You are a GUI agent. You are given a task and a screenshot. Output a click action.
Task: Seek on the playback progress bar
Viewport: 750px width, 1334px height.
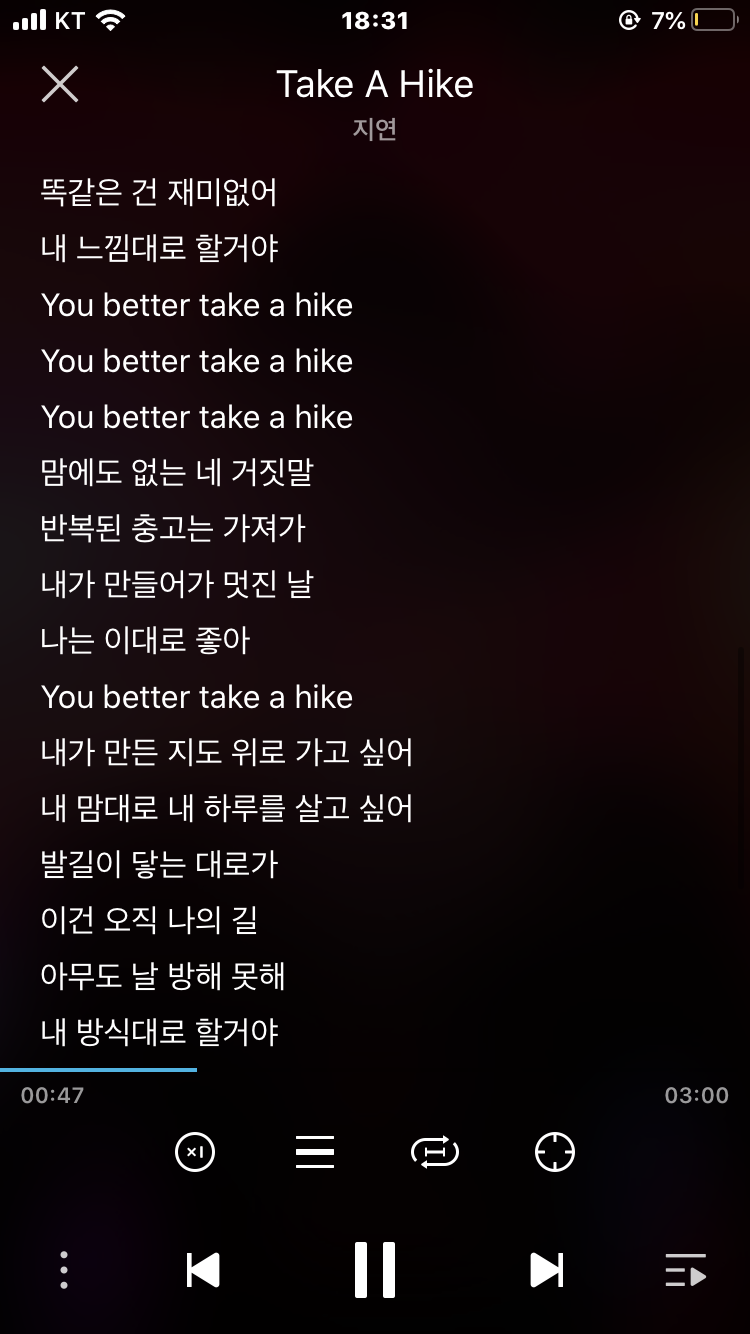point(375,1070)
